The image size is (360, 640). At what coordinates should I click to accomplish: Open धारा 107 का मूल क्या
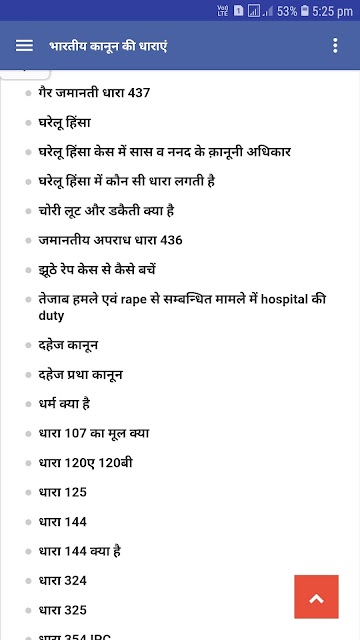coord(93,433)
